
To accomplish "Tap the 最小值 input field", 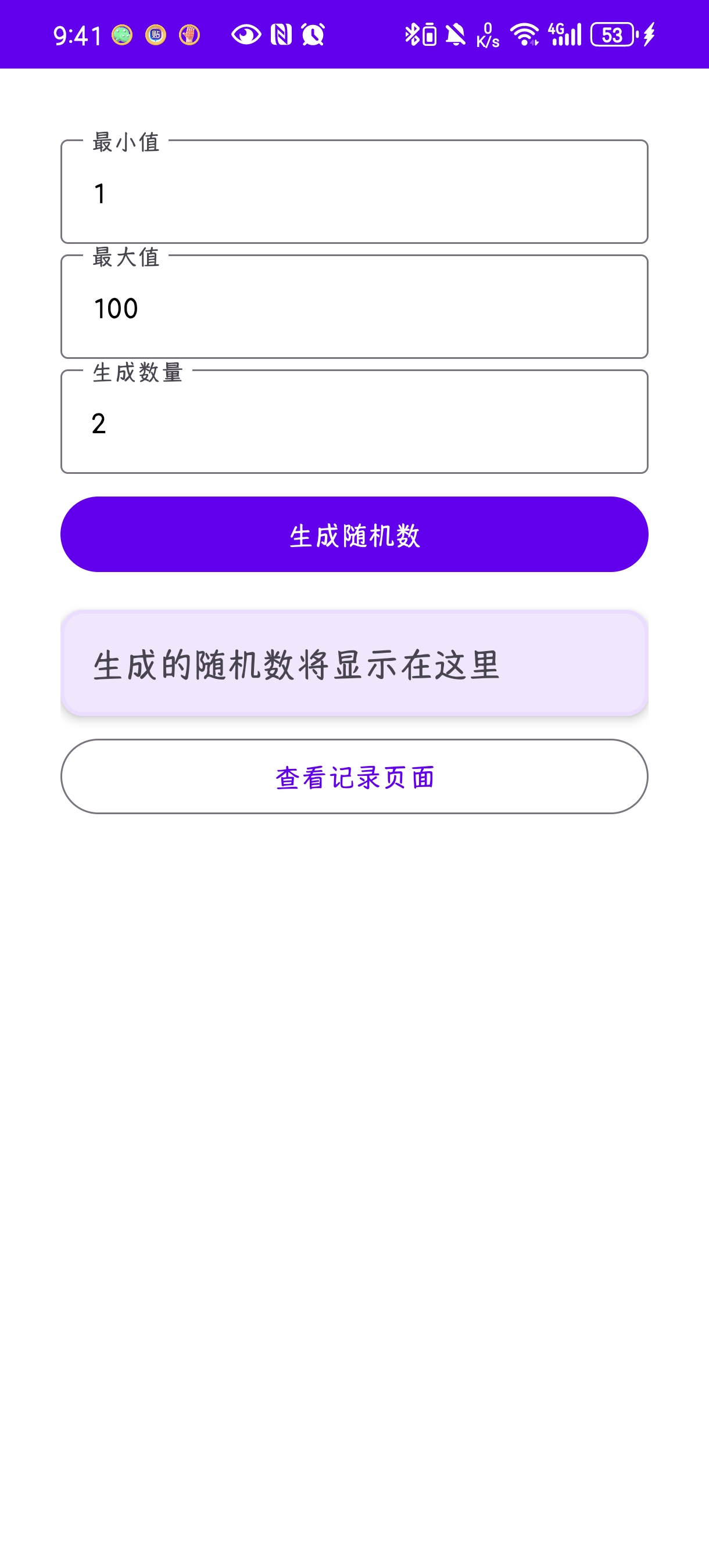I will coord(354,192).
